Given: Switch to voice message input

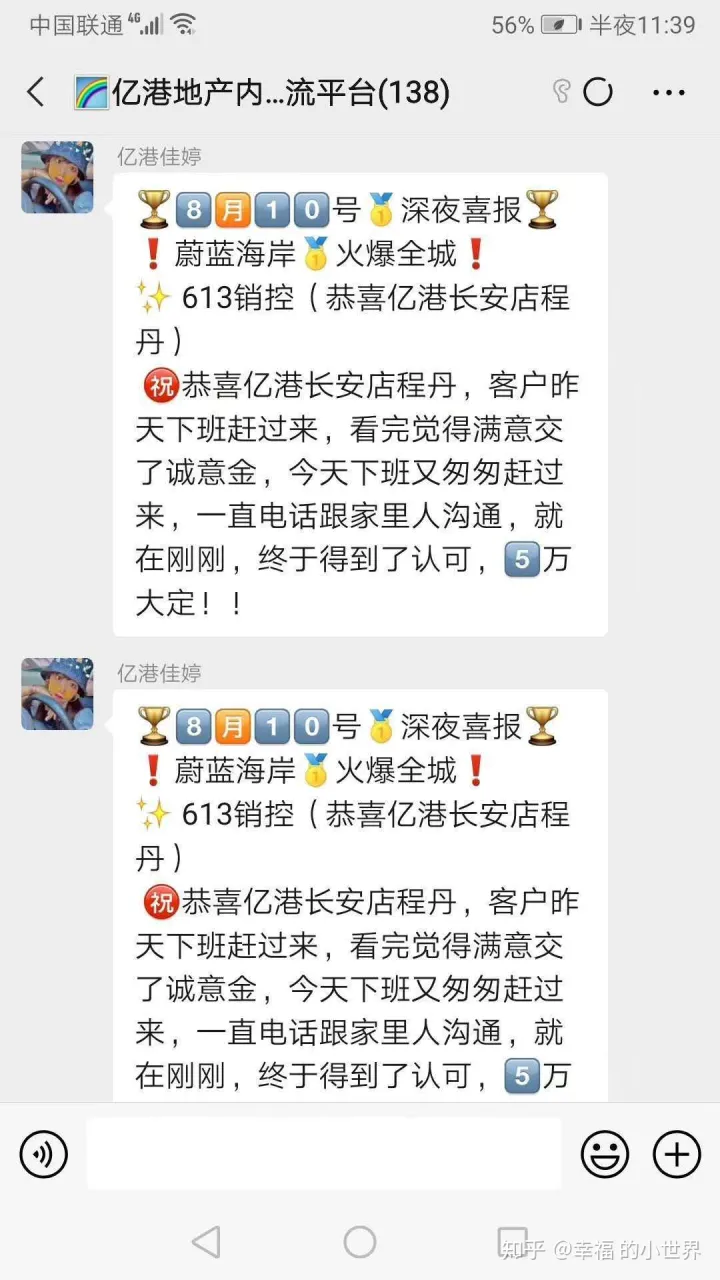Looking at the screenshot, I should tap(43, 1155).
